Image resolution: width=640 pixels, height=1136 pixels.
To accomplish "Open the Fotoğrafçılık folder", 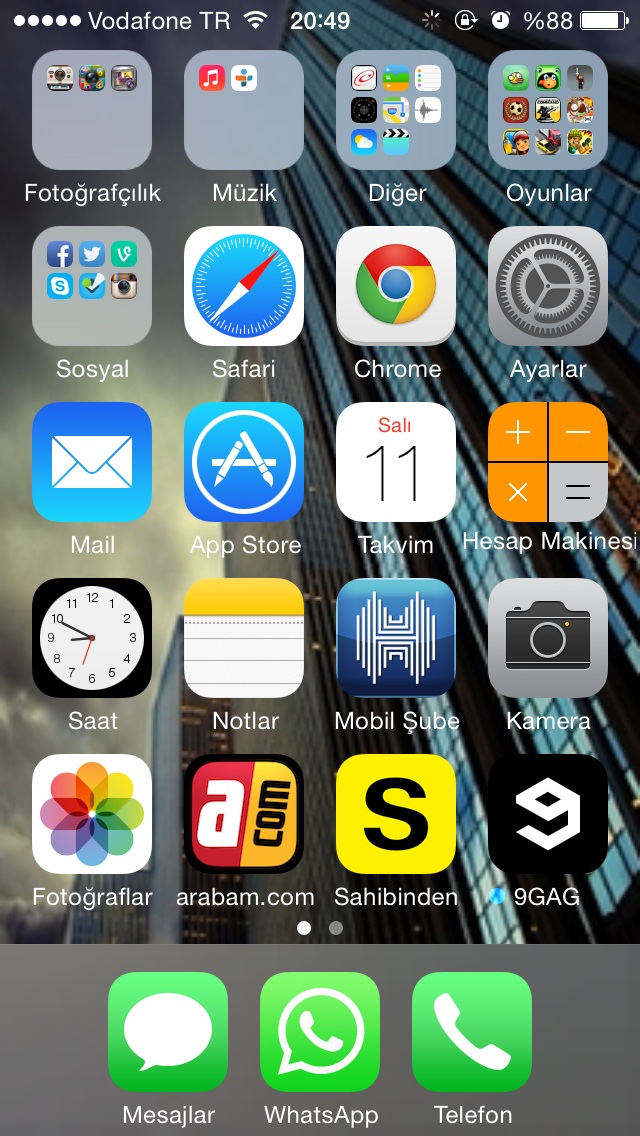I will (x=92, y=110).
